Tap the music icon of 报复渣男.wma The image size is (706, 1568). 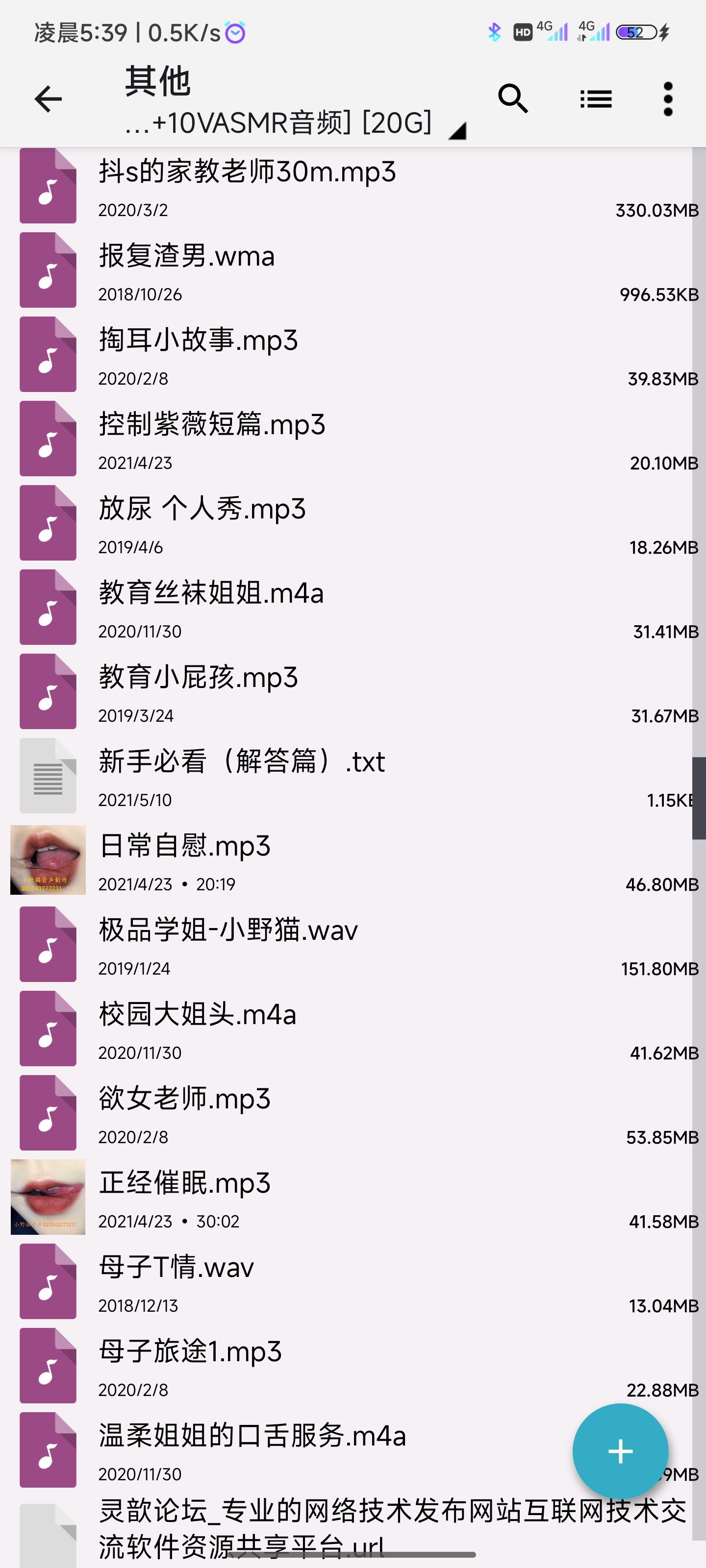coord(48,269)
